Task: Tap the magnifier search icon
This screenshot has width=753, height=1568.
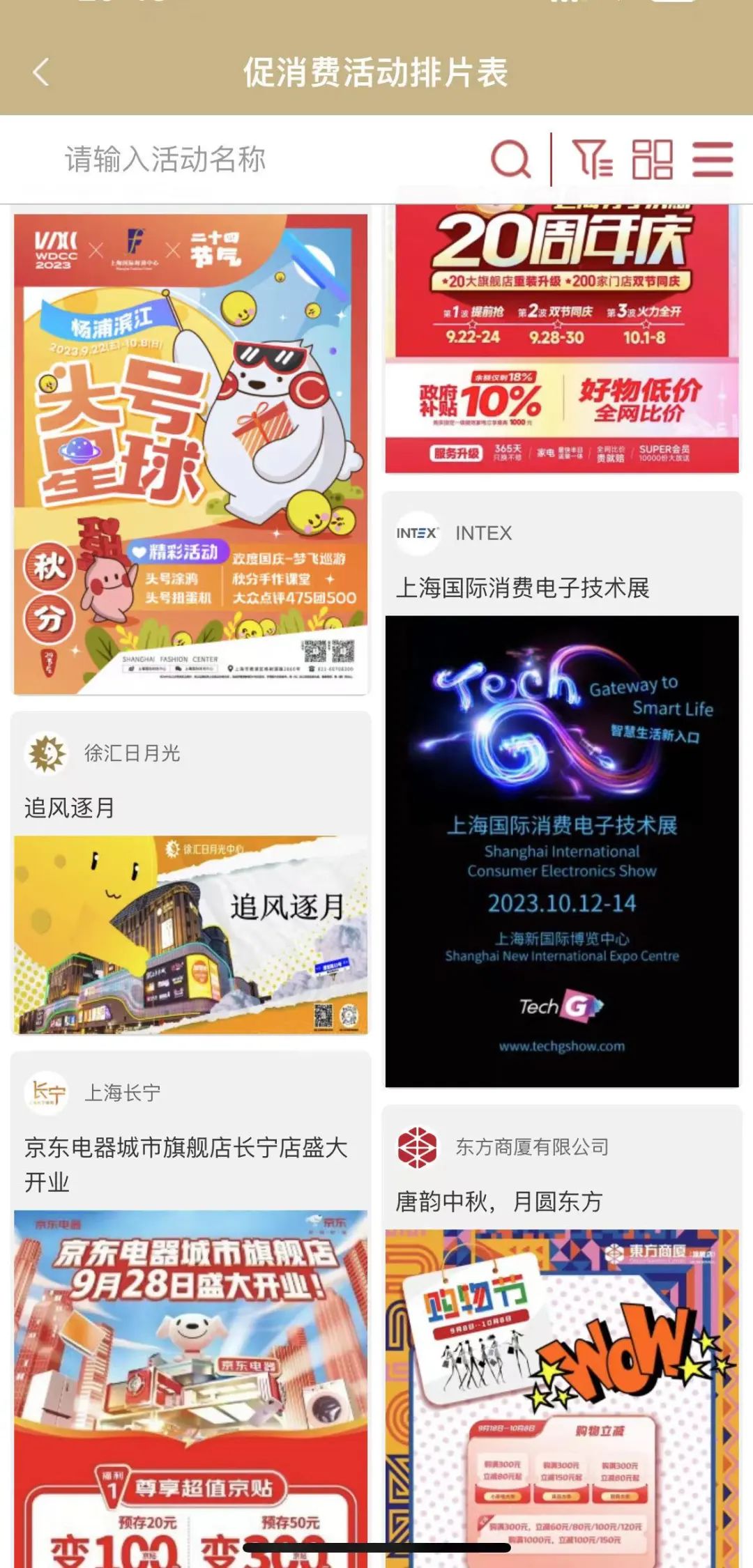Action: (x=510, y=160)
